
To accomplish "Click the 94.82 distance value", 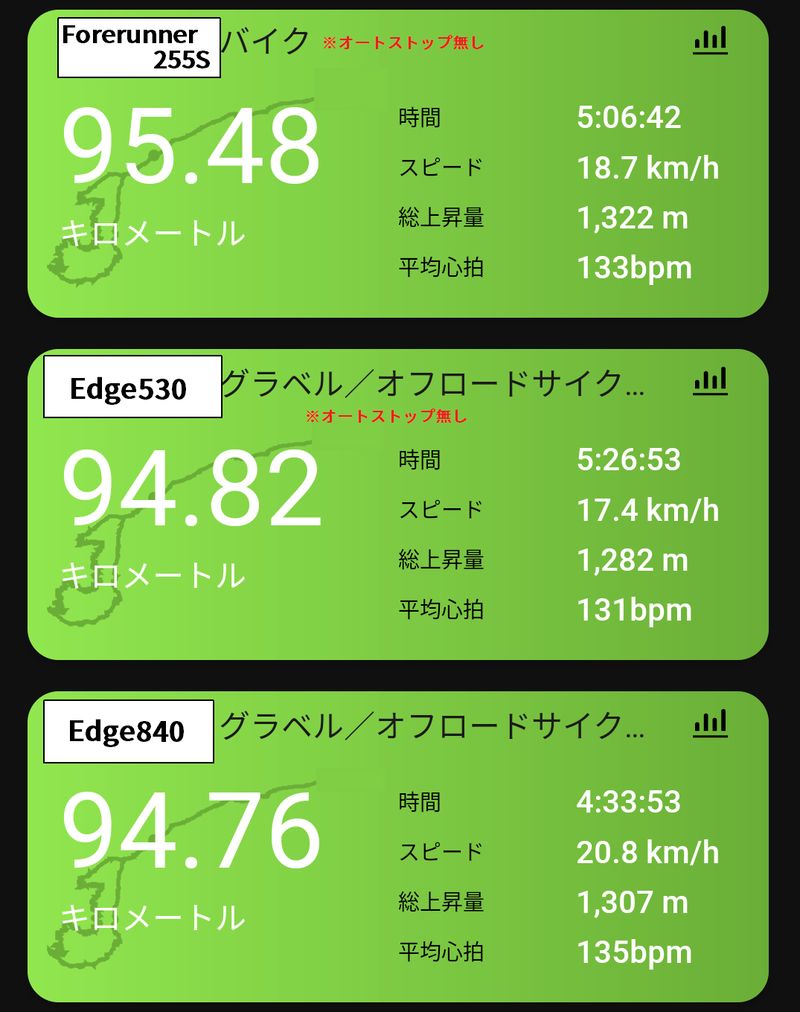I will 192,492.
